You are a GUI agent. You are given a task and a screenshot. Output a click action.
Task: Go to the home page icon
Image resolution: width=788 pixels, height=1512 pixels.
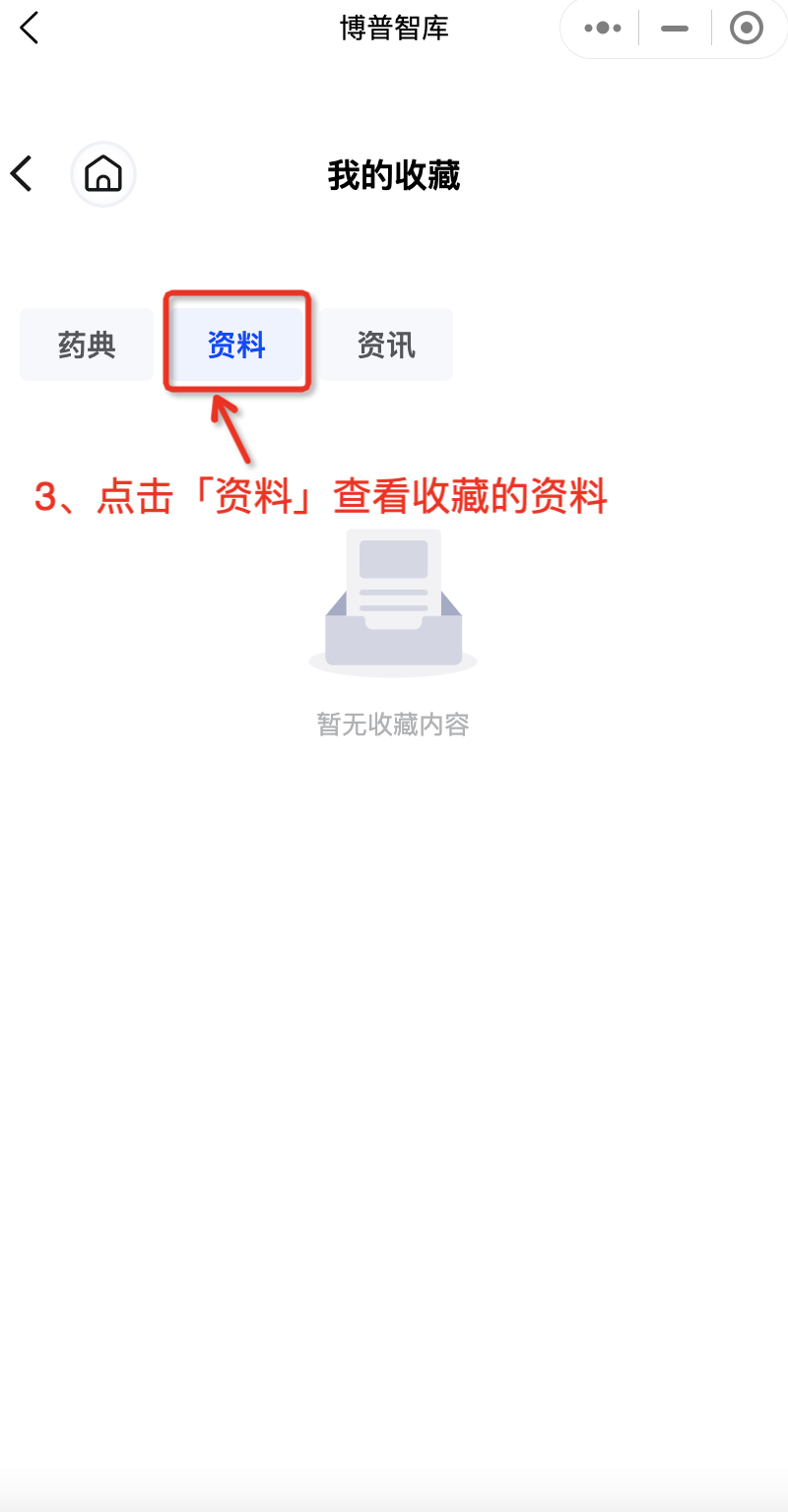pos(103,174)
